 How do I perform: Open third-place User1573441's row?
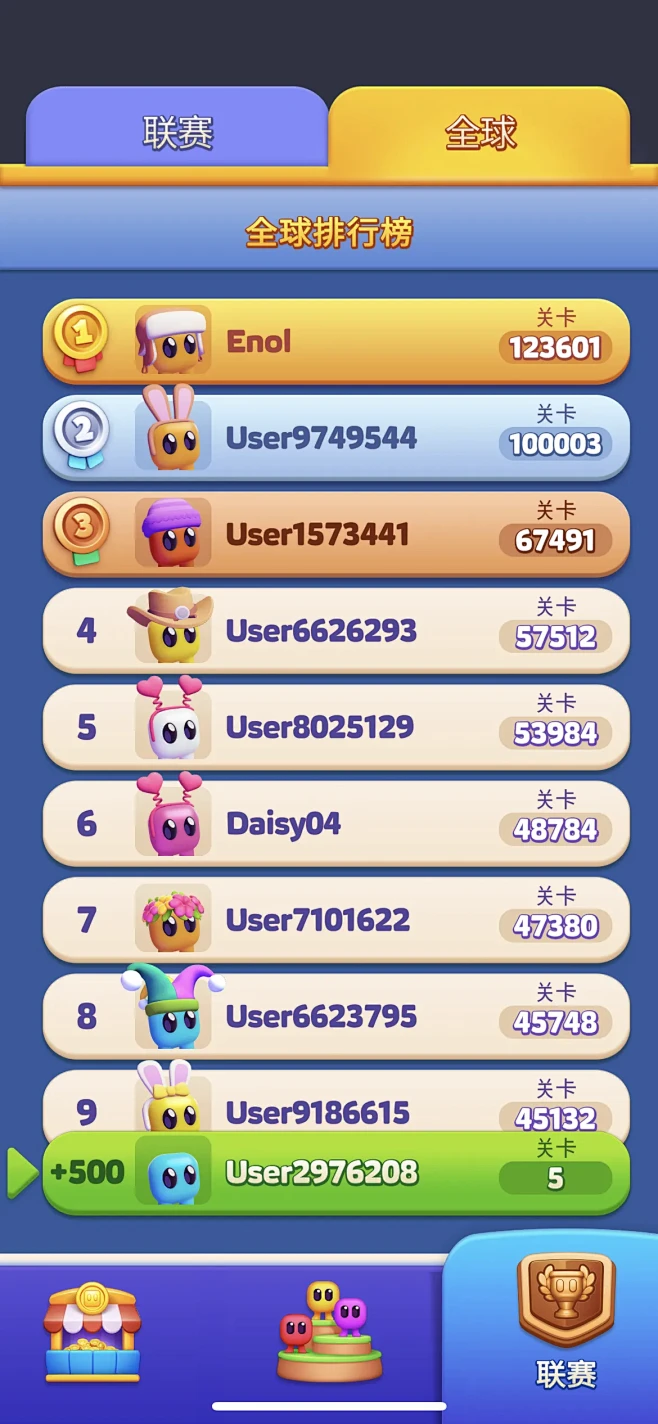pos(336,534)
